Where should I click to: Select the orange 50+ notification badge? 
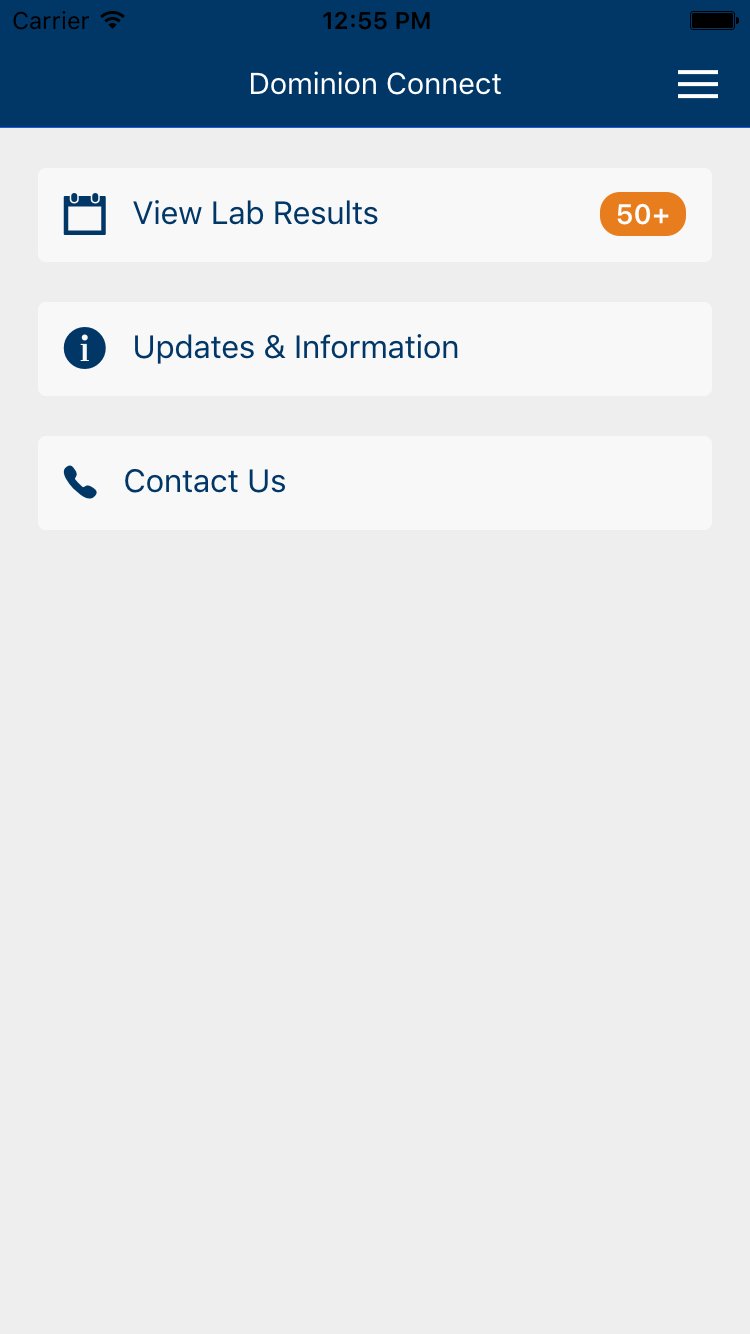pyautogui.click(x=643, y=214)
